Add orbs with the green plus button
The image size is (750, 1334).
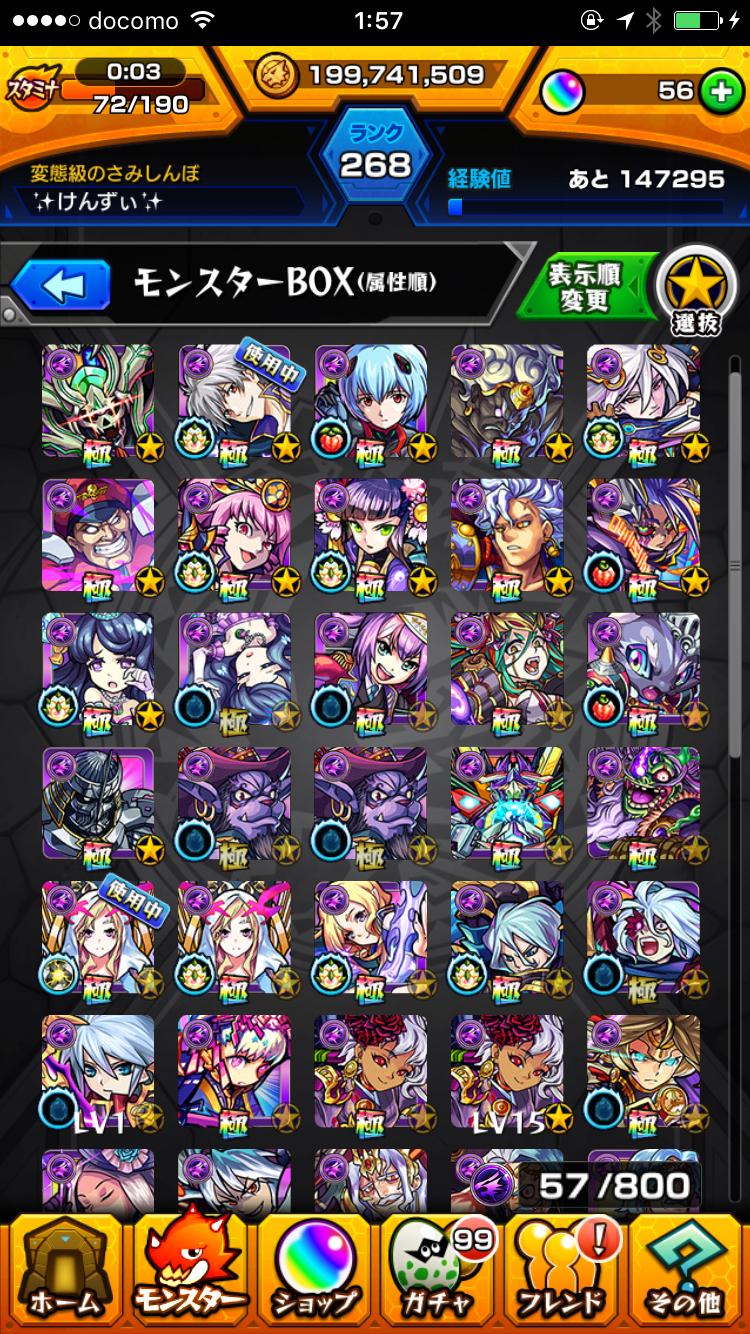pyautogui.click(x=716, y=91)
